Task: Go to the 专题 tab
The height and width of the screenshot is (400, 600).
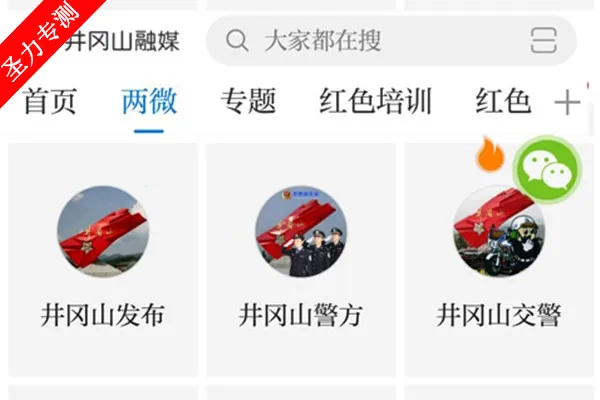Action: [248, 101]
